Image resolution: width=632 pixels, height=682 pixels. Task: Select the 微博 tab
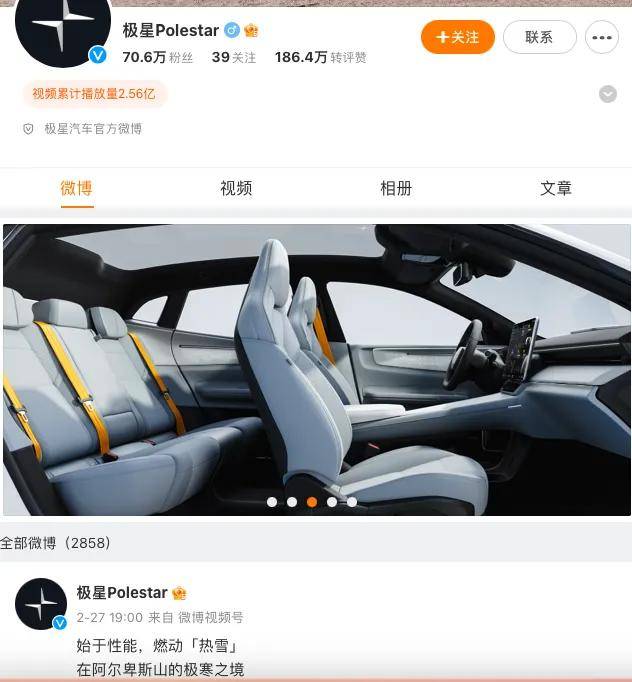pos(76,188)
